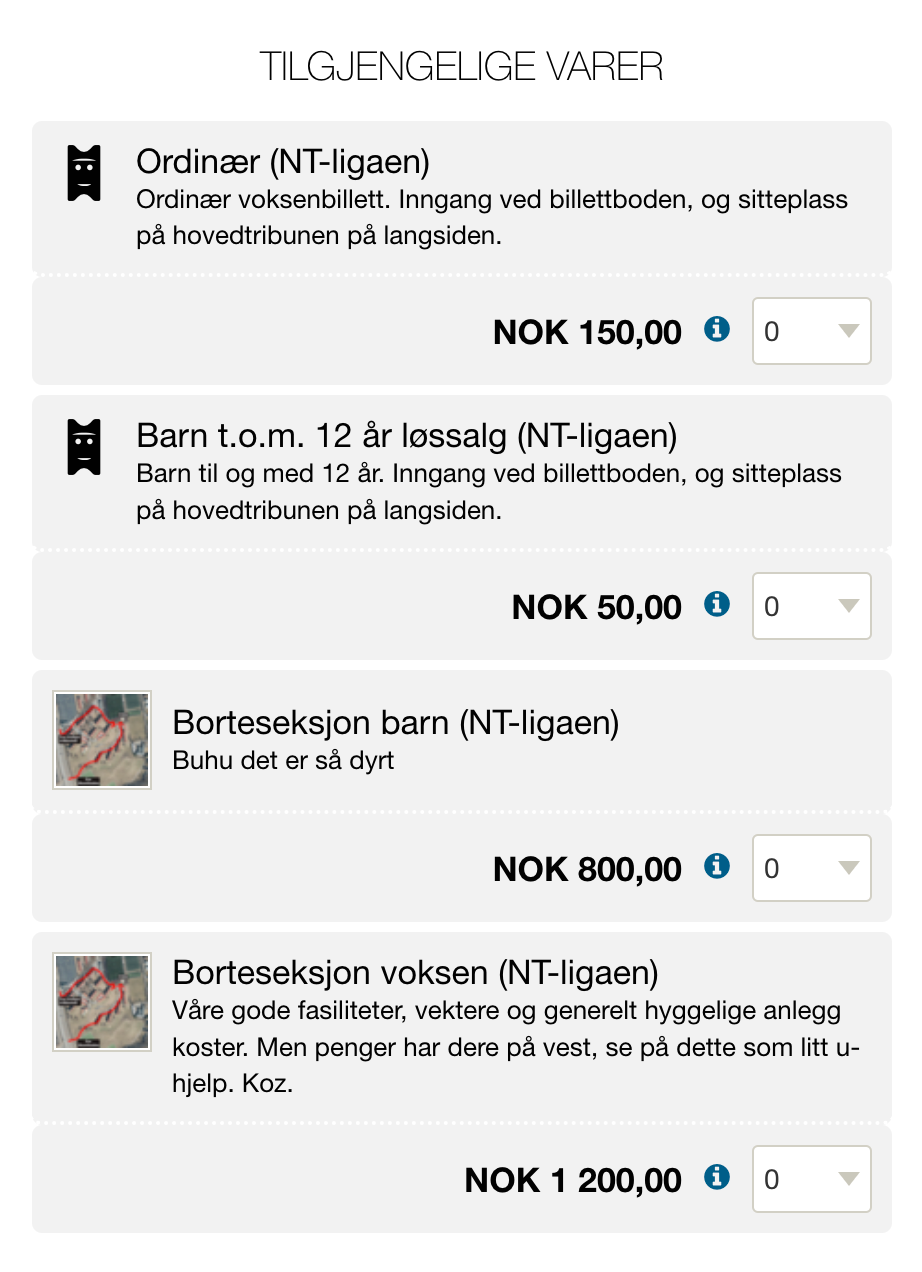The width and height of the screenshot is (922, 1272).
Task: Click the ticket icon beside Ordinær (NT-ligaen)
Action: pos(84,172)
